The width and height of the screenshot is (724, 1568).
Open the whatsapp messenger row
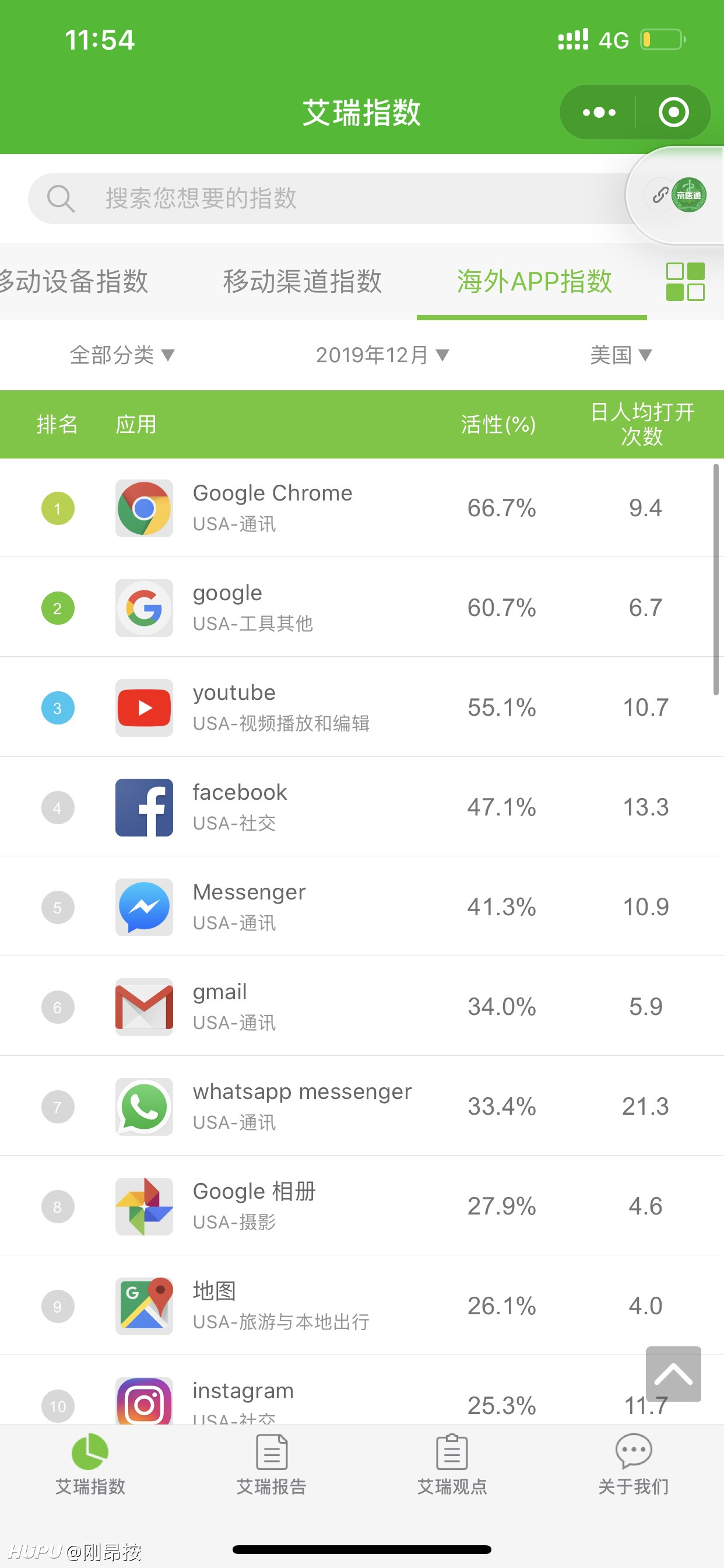point(362,1107)
